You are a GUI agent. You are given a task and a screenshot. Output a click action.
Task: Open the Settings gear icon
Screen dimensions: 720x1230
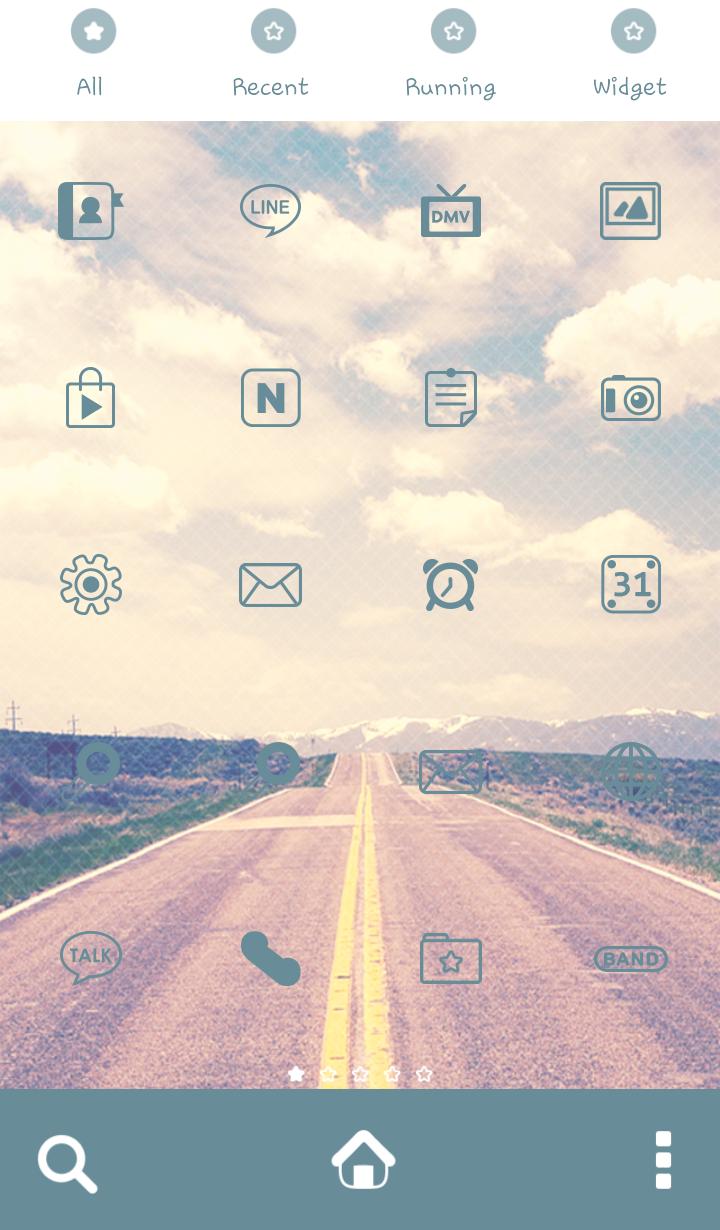point(90,584)
